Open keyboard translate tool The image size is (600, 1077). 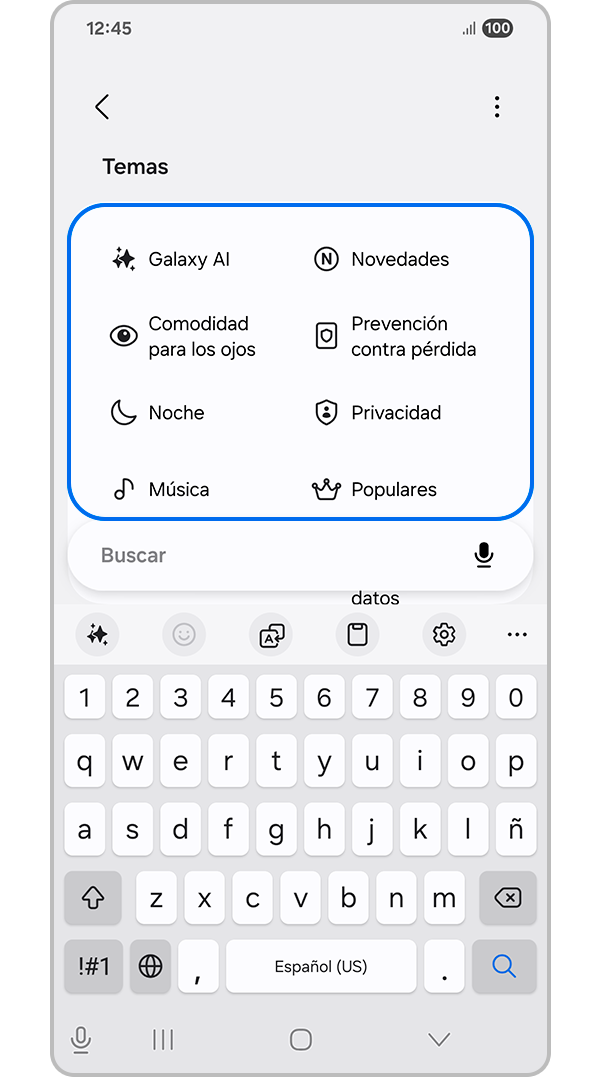pos(271,634)
